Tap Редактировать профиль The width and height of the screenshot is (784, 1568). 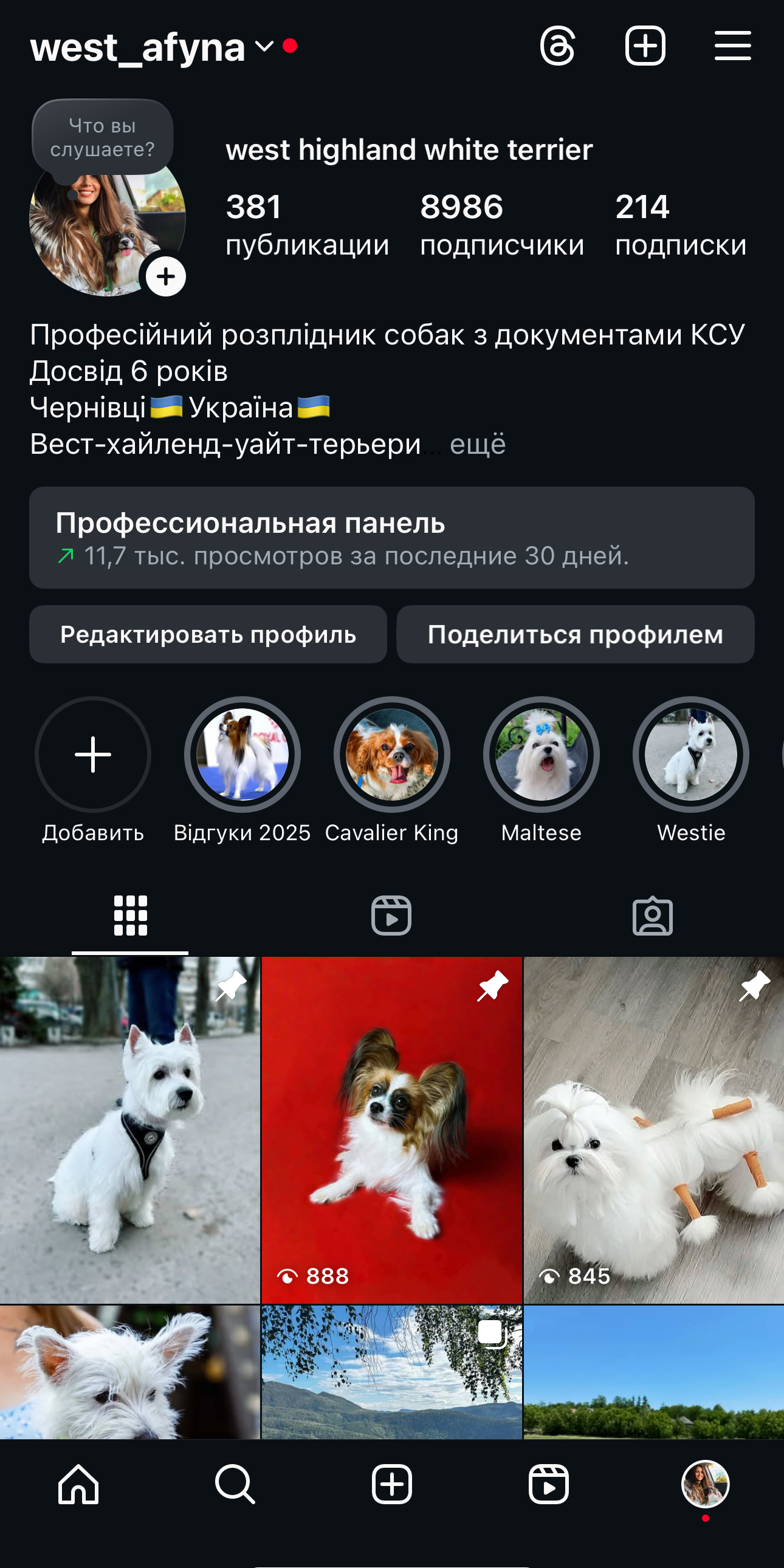208,634
